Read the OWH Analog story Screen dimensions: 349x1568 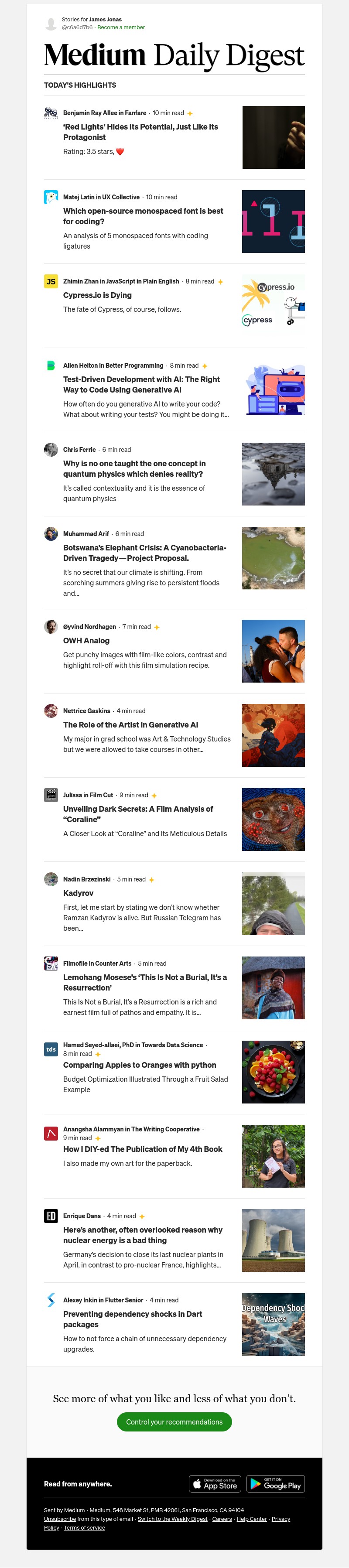pyautogui.click(x=86, y=640)
